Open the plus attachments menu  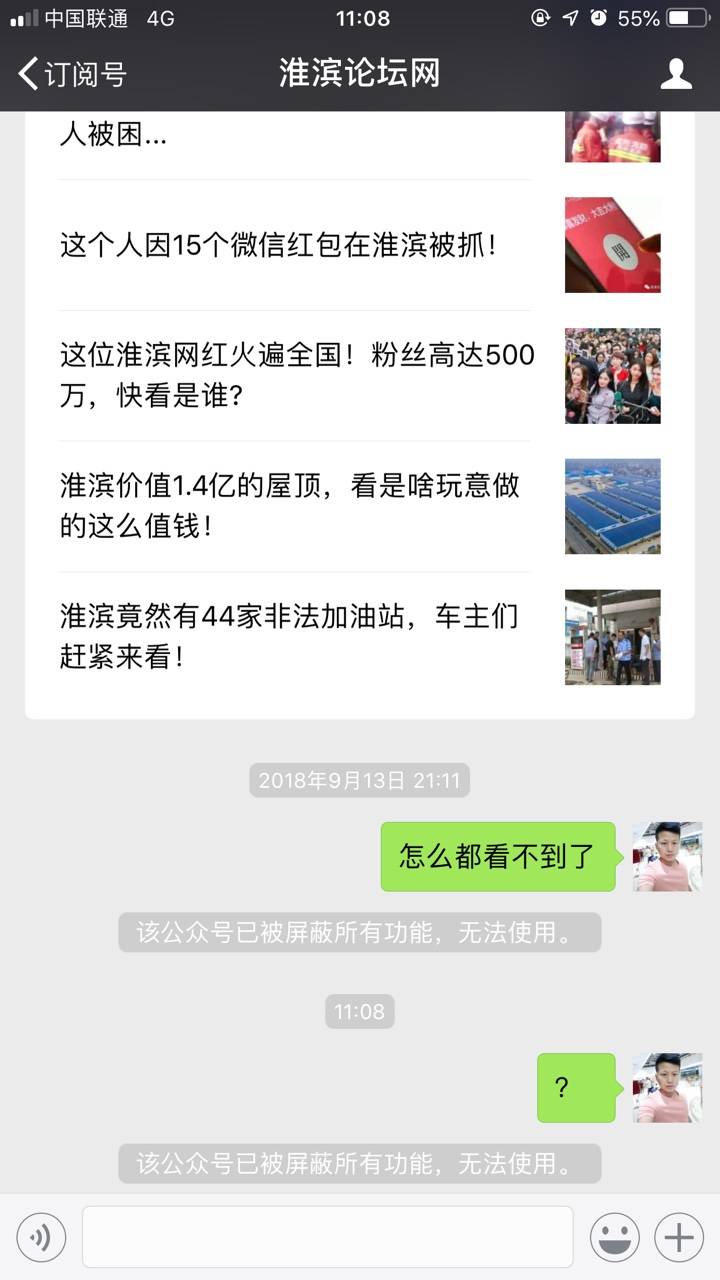pyautogui.click(x=679, y=1238)
